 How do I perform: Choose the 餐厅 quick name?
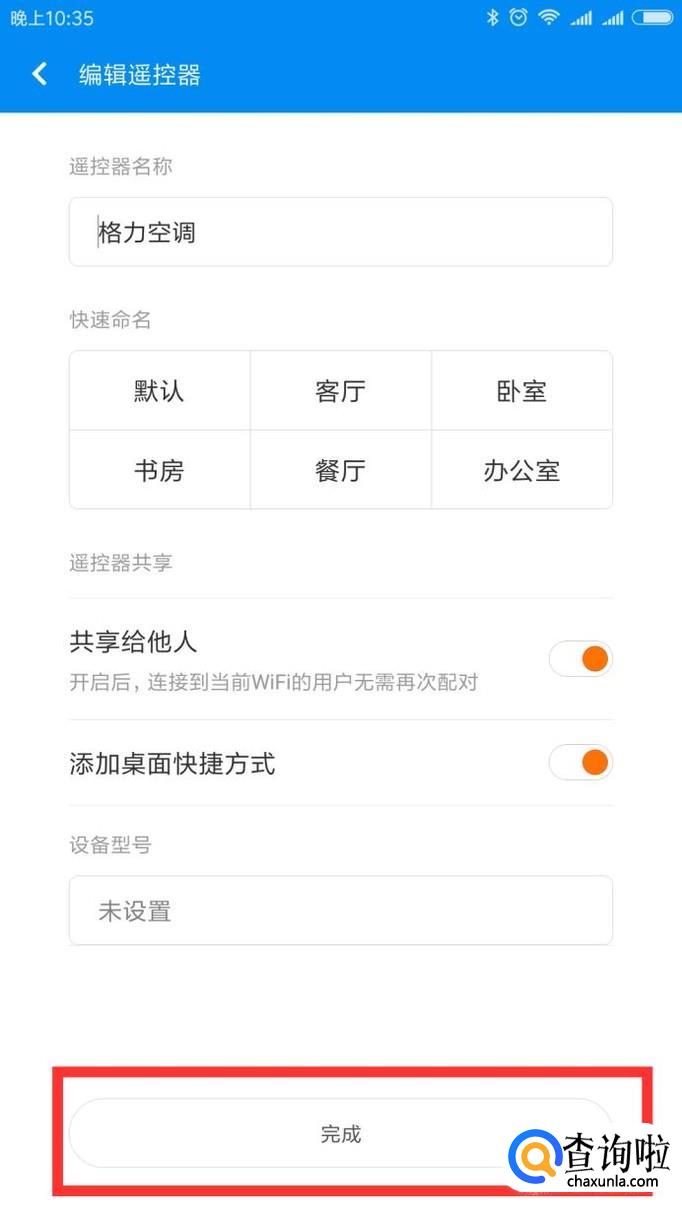click(x=340, y=470)
